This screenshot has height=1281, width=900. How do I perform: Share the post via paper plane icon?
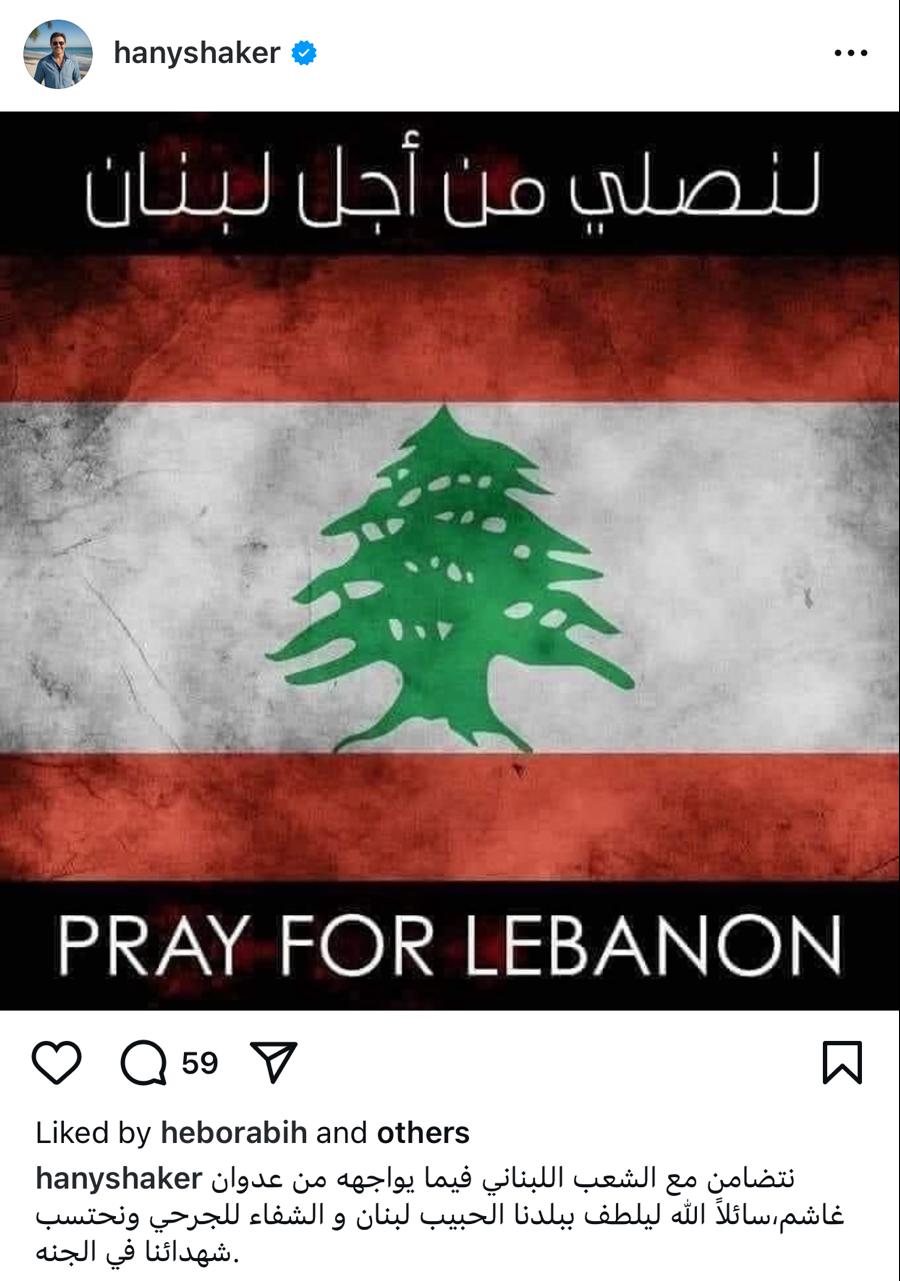tap(272, 1062)
